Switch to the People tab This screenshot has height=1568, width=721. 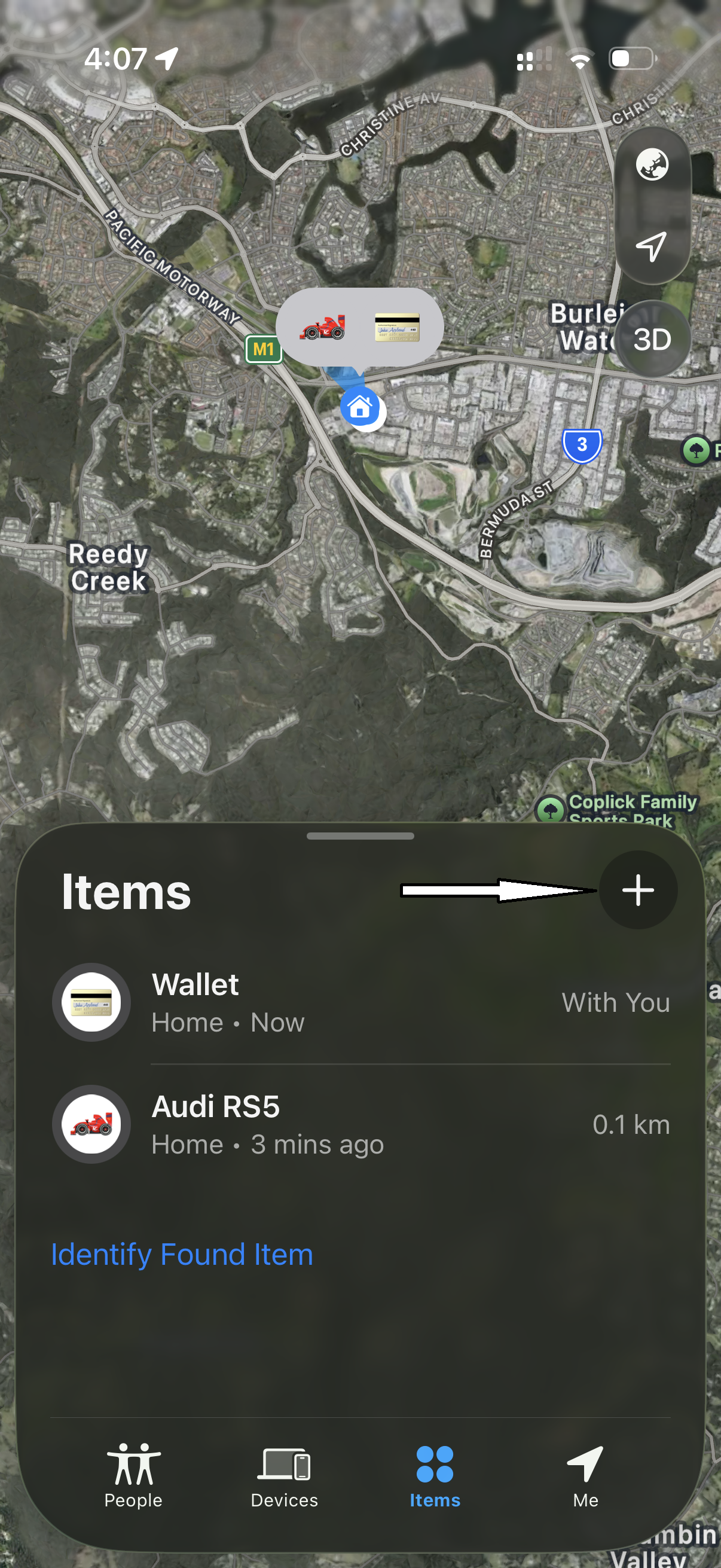click(133, 1474)
